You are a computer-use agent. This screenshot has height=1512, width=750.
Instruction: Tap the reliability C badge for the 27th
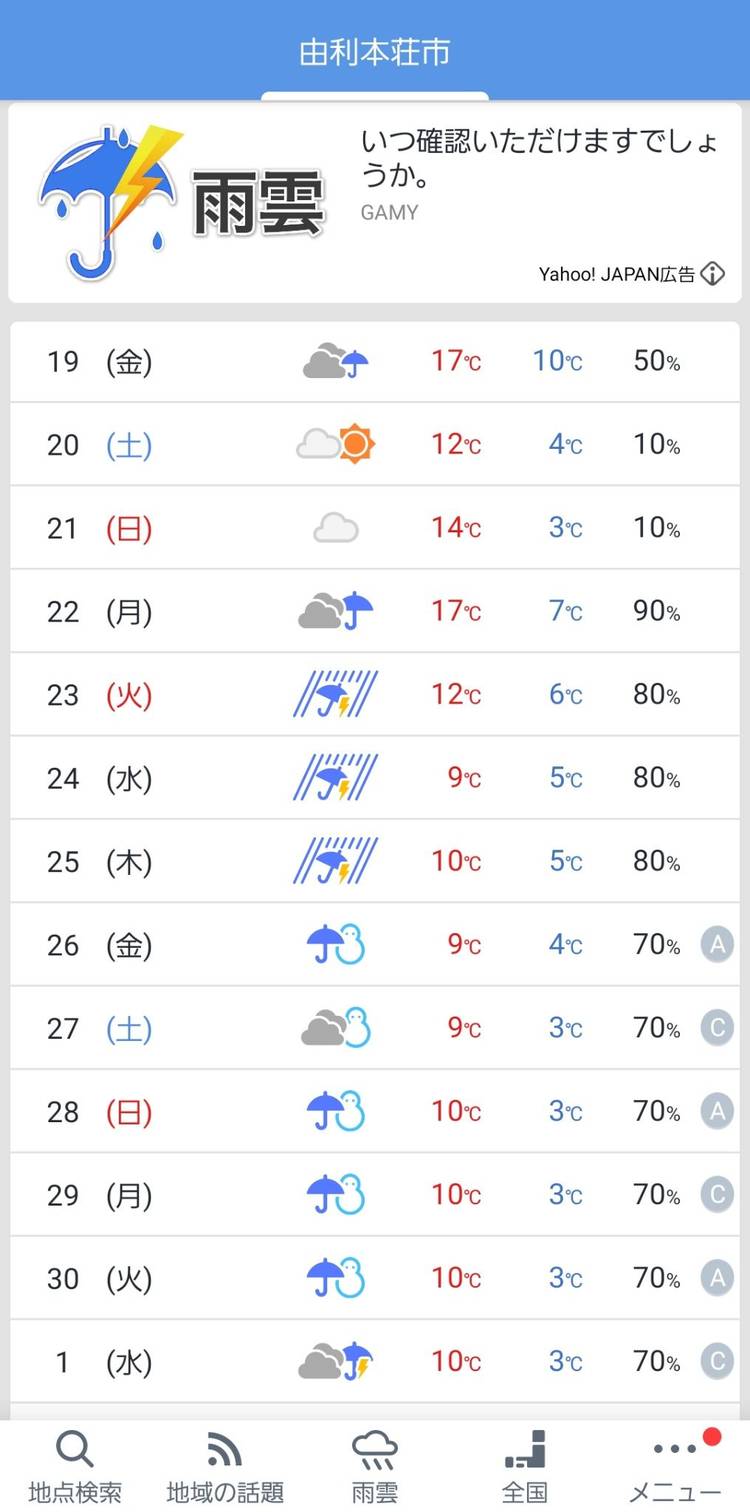coord(717,1028)
